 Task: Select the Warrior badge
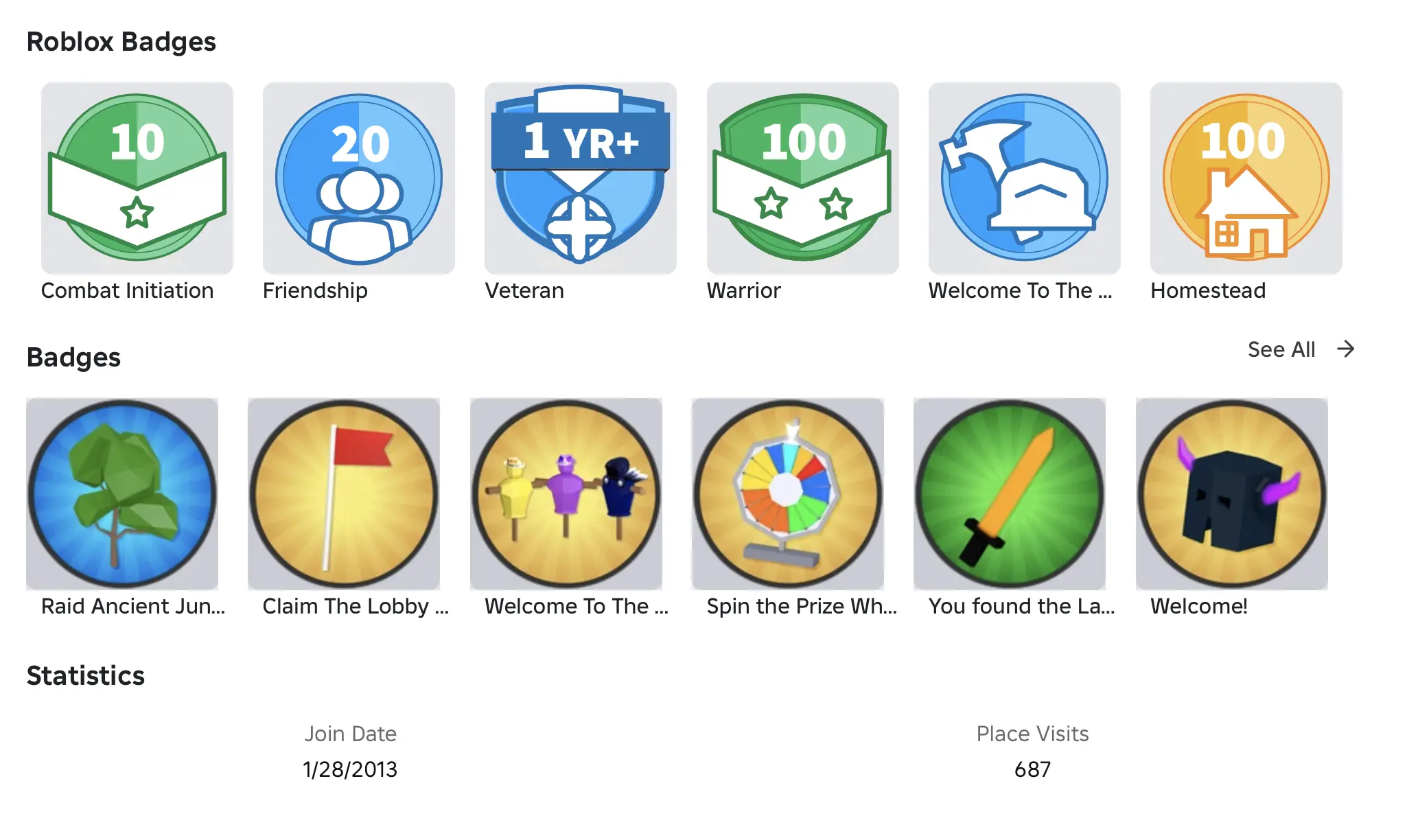point(802,178)
